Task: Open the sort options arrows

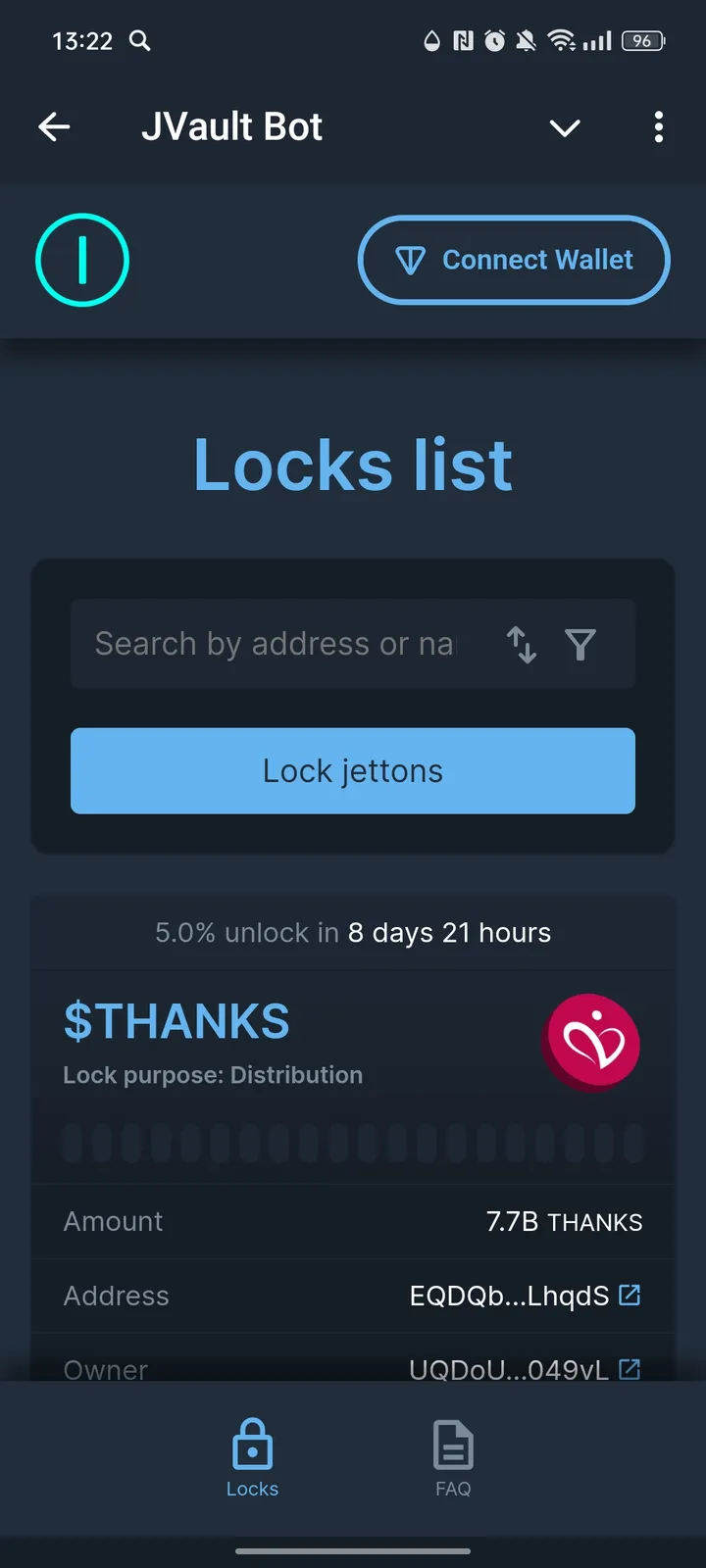Action: point(522,645)
